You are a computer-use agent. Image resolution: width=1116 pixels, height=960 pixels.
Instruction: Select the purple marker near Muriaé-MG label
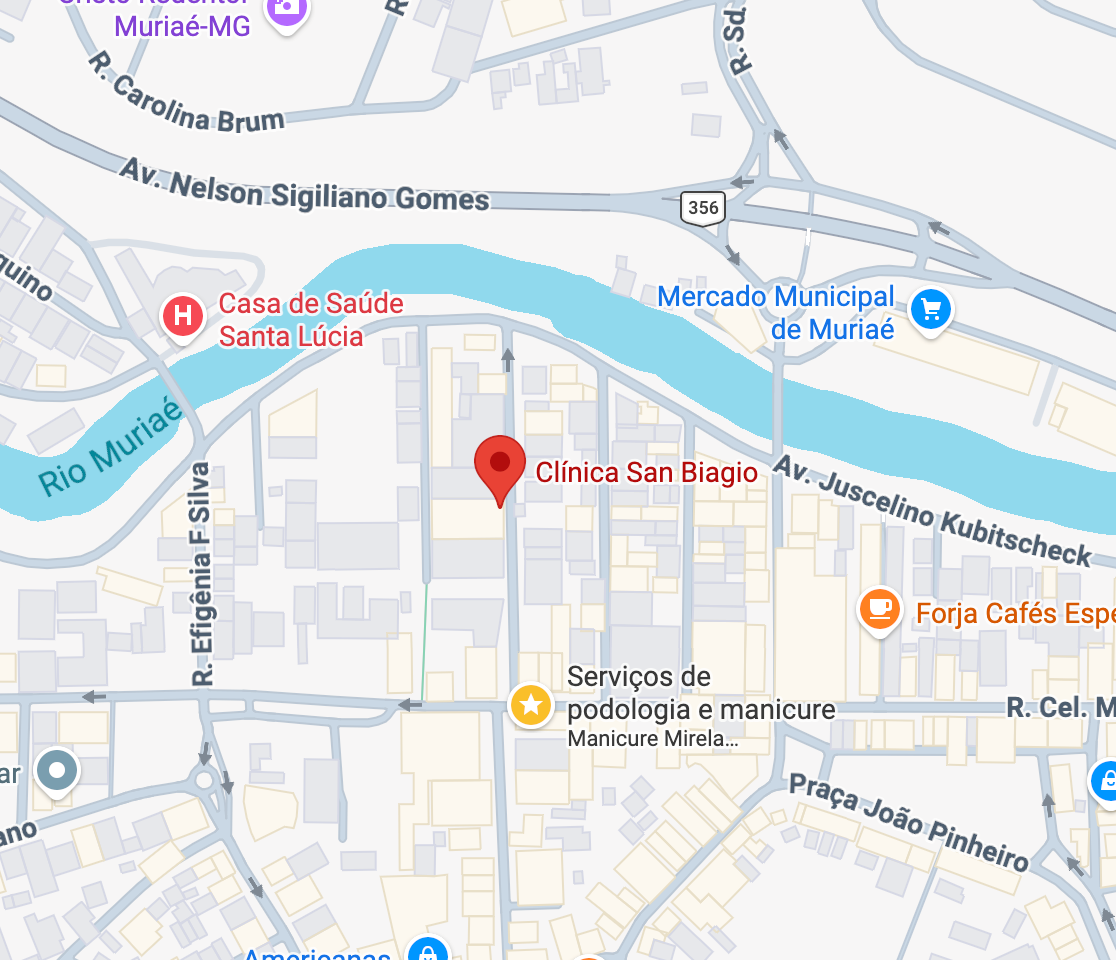pos(287,11)
